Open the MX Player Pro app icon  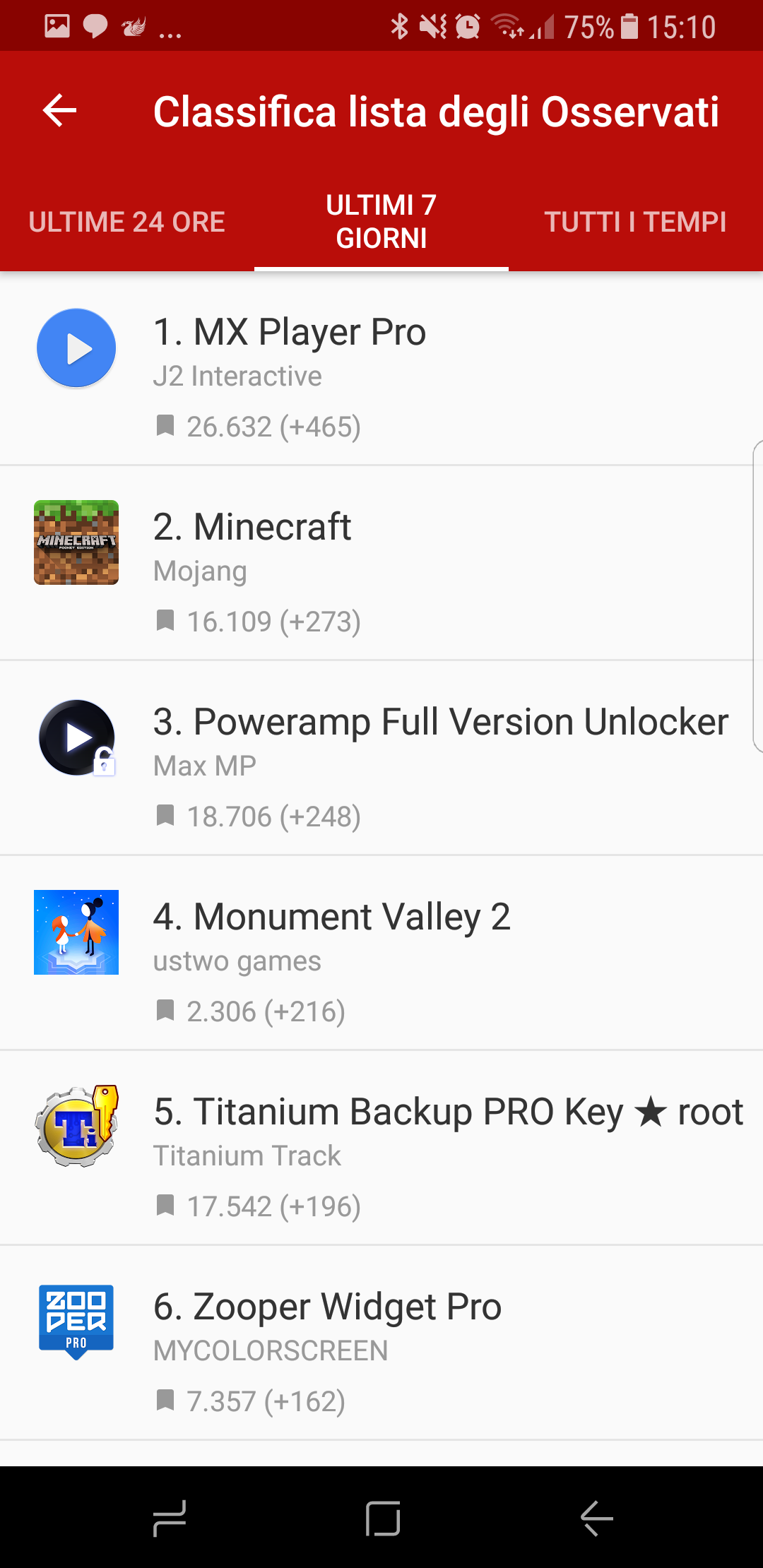[x=76, y=348]
